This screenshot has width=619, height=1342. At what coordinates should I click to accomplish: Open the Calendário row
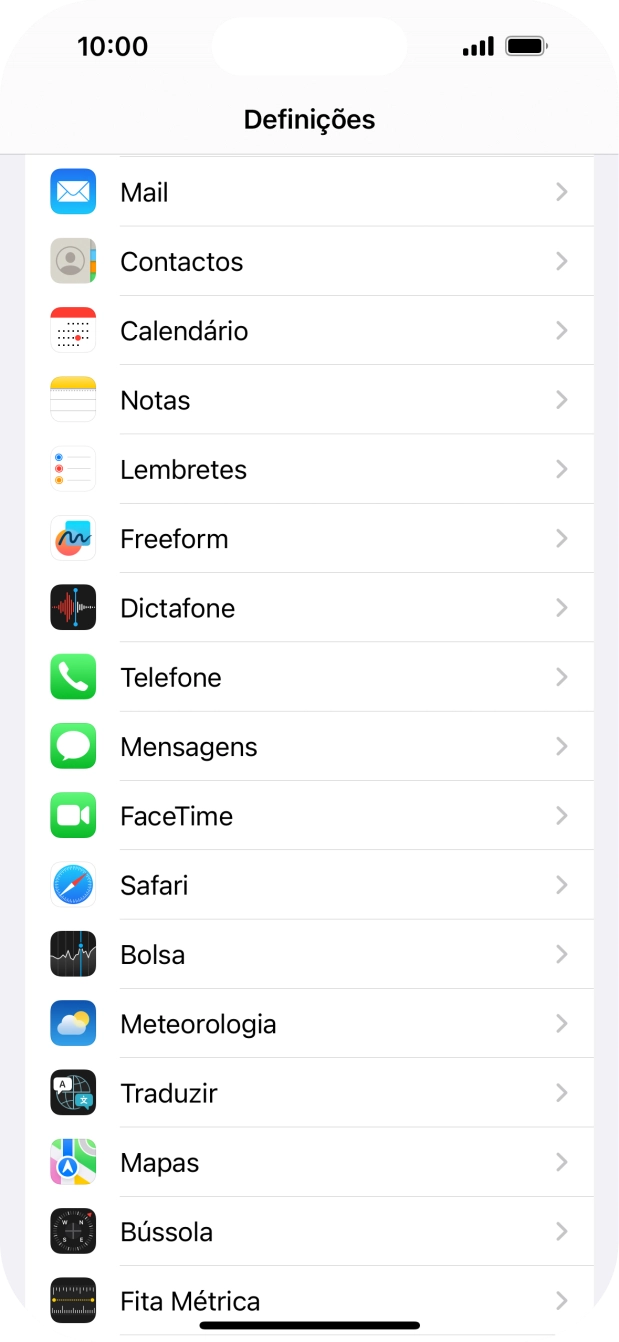(309, 330)
